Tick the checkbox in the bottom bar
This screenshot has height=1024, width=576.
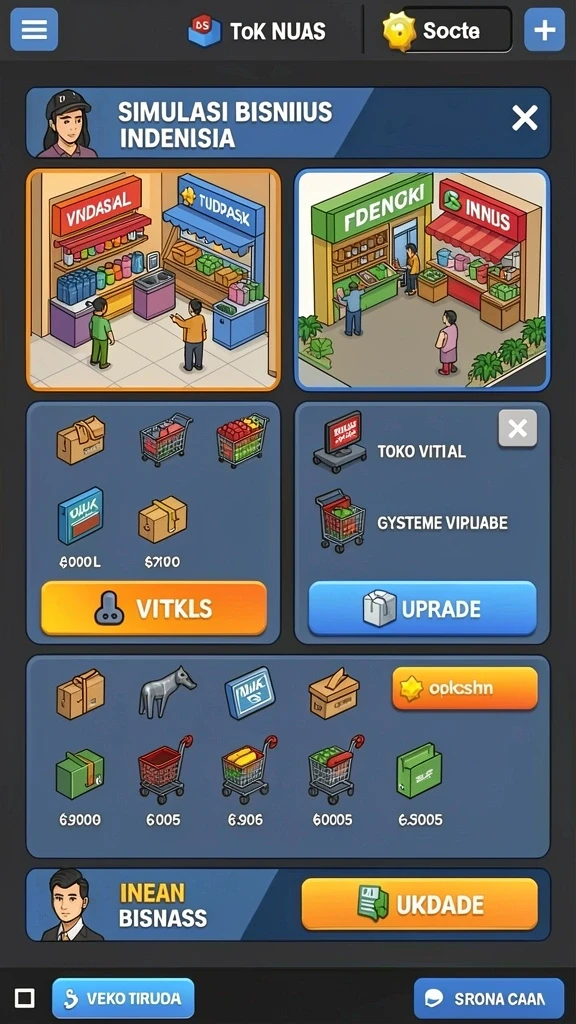[25, 997]
